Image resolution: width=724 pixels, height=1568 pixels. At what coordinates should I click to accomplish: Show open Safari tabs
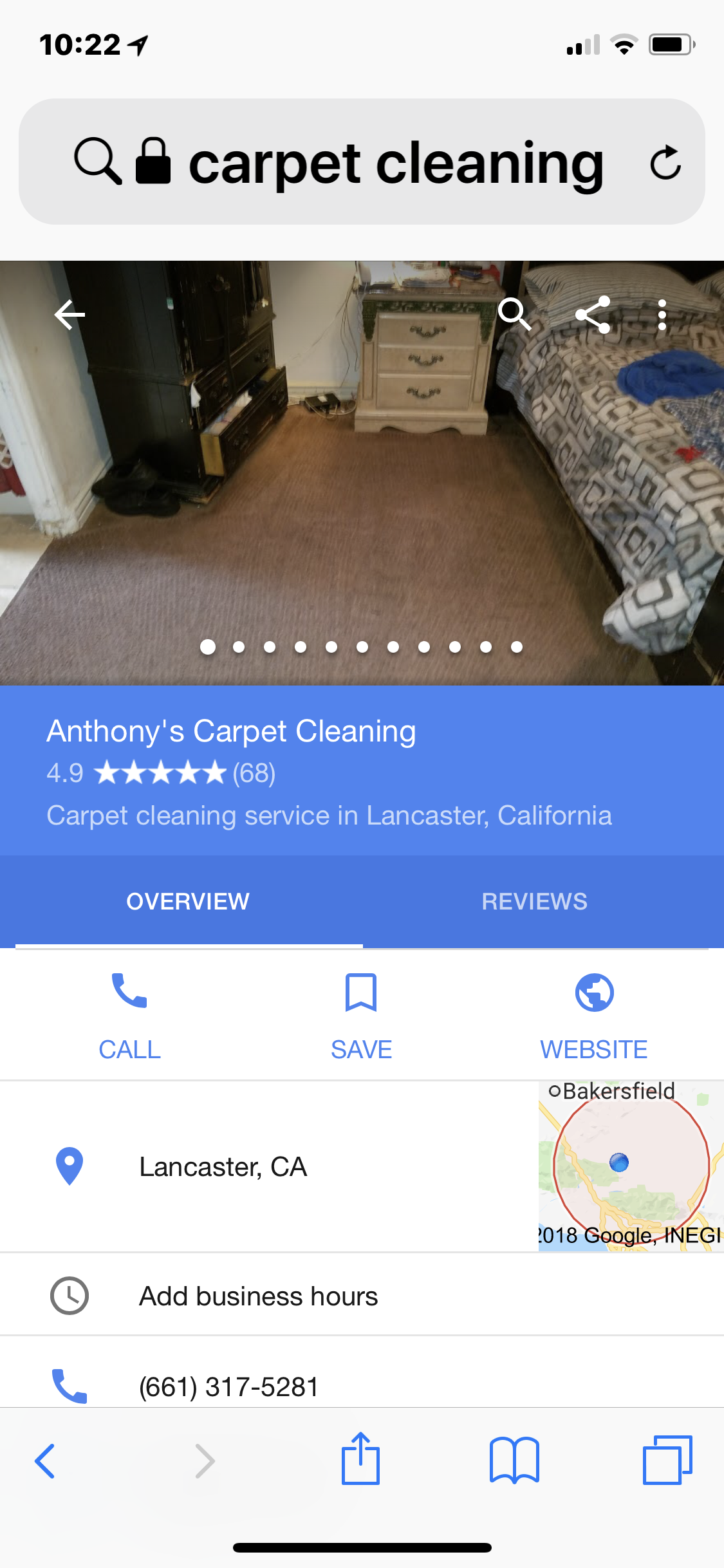tap(667, 1460)
